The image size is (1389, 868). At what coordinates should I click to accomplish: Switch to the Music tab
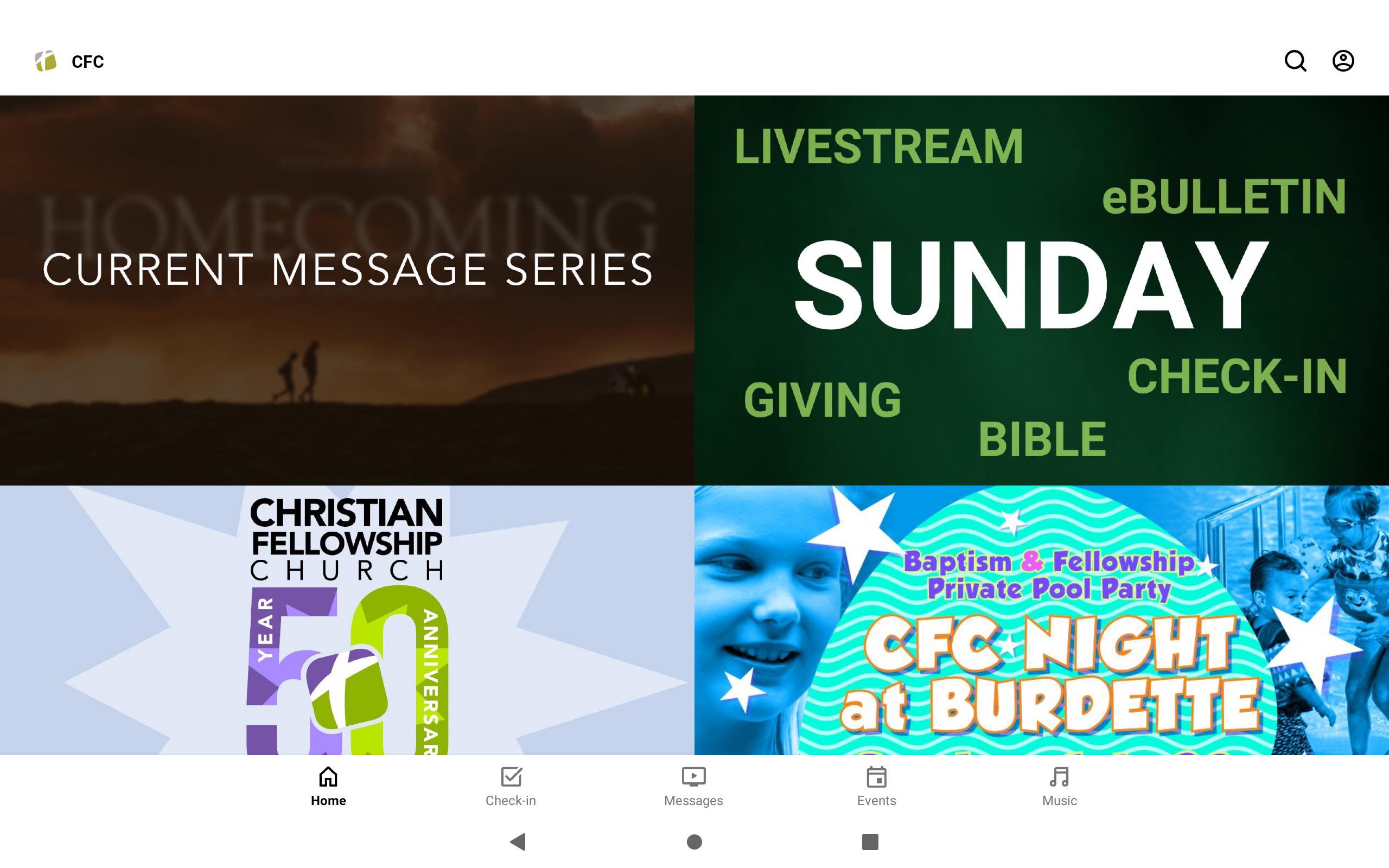pyautogui.click(x=1059, y=787)
